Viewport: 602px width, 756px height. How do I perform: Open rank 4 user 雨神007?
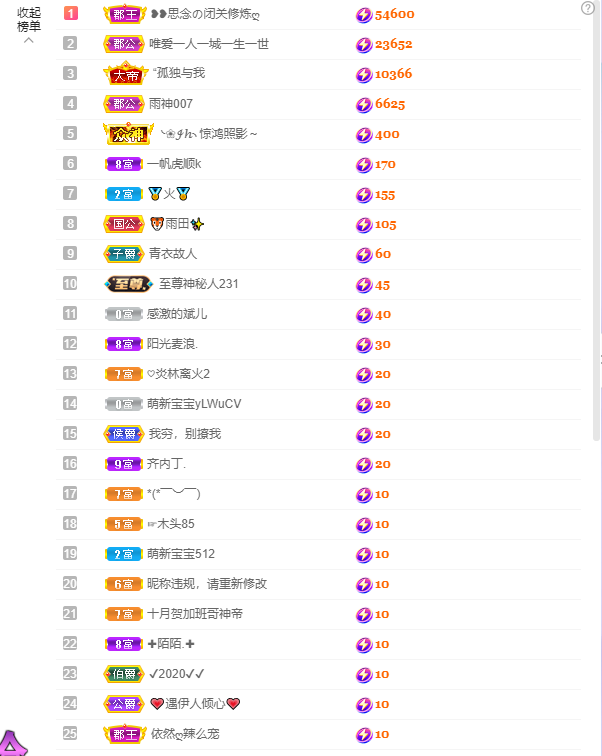(x=170, y=104)
